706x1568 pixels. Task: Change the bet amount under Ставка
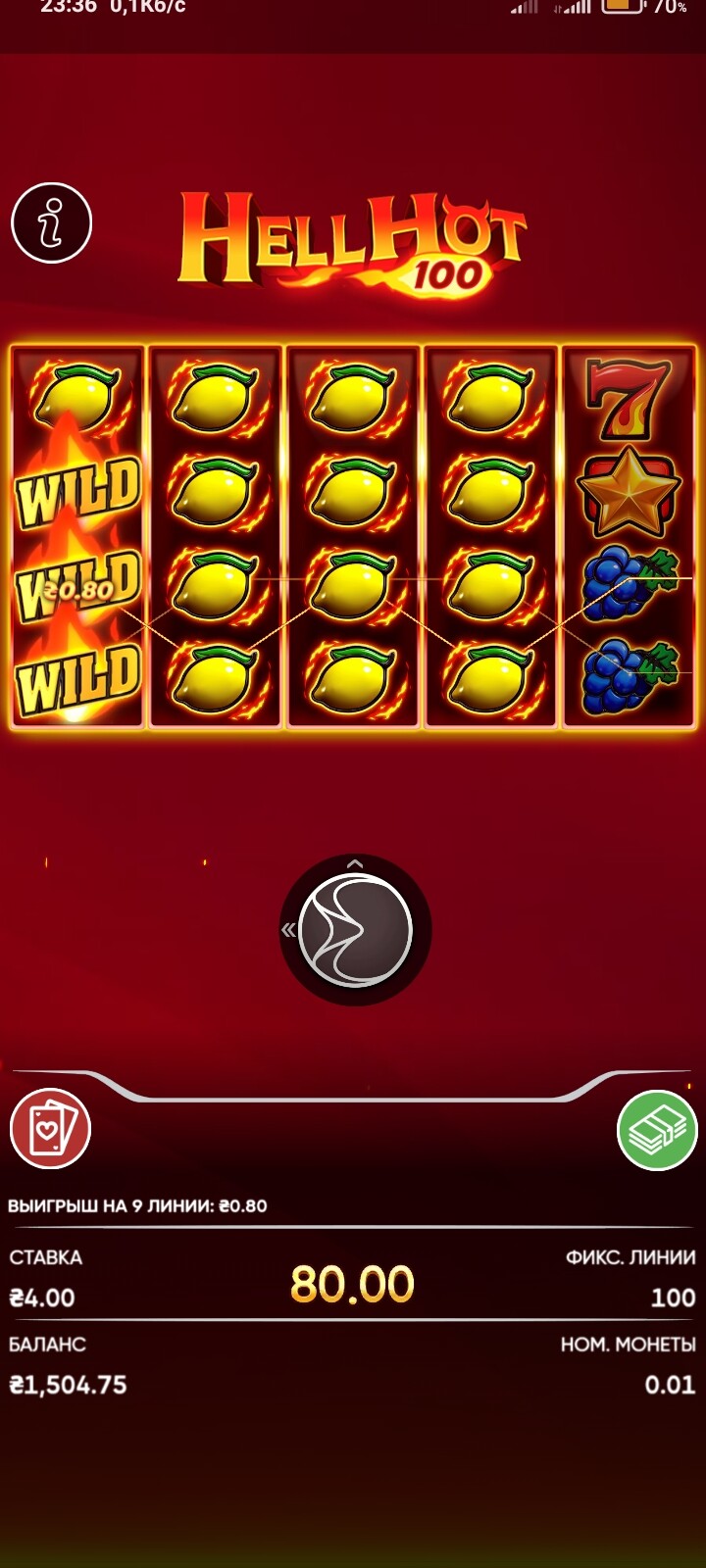(x=42, y=1298)
